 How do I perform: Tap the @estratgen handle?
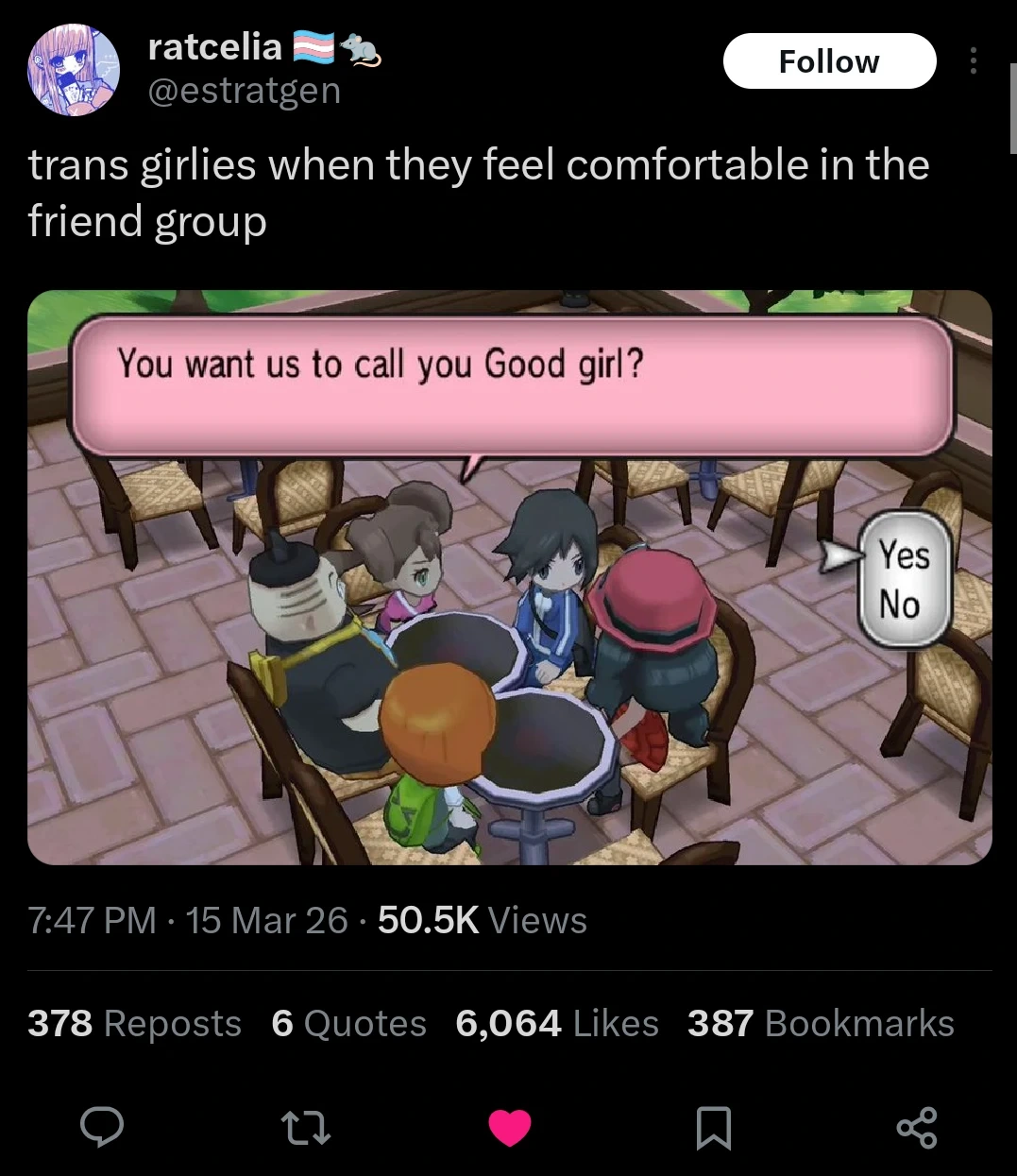[245, 91]
